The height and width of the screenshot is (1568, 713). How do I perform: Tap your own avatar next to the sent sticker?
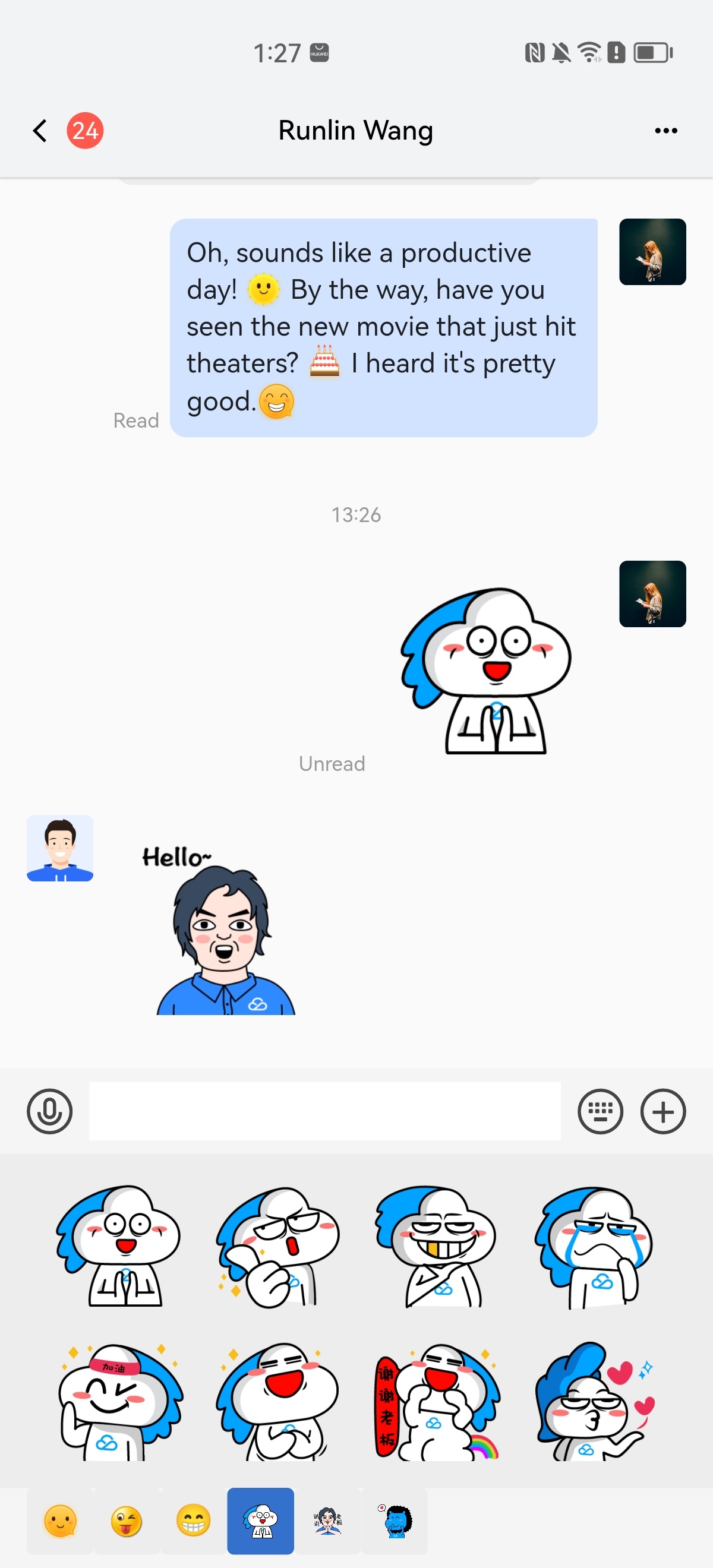click(x=653, y=593)
